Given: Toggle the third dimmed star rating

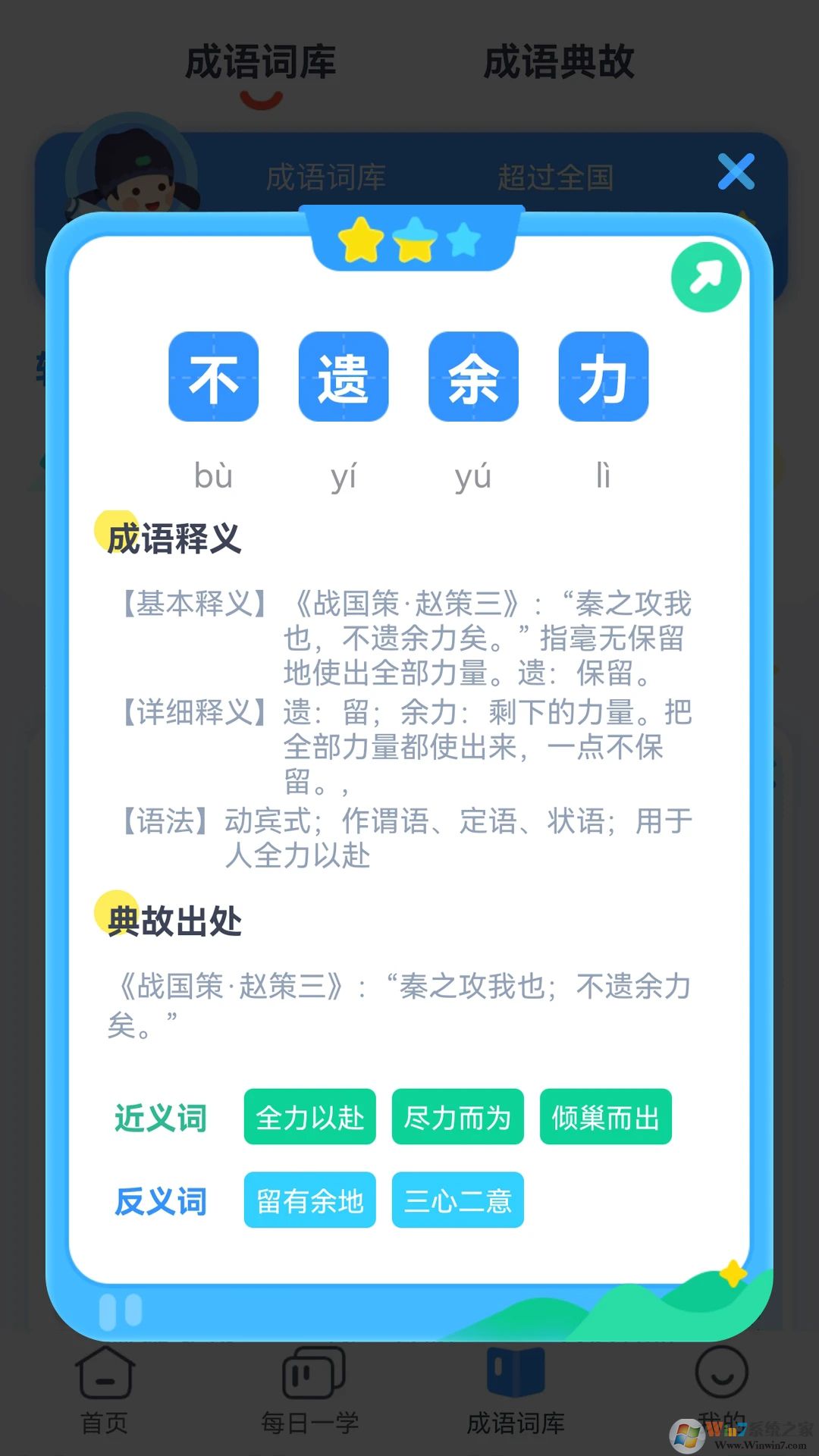Looking at the screenshot, I should (464, 240).
